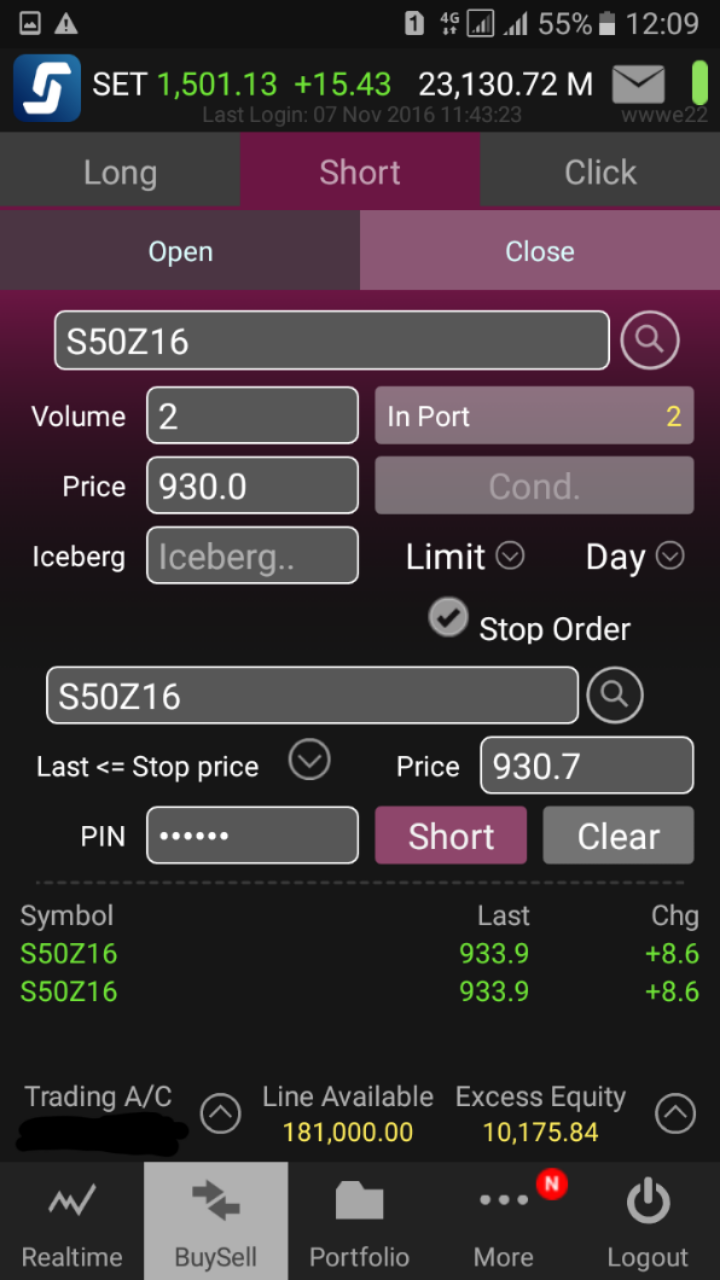The image size is (720, 1280).
Task: Open the Day validity dropdown
Action: tap(635, 556)
